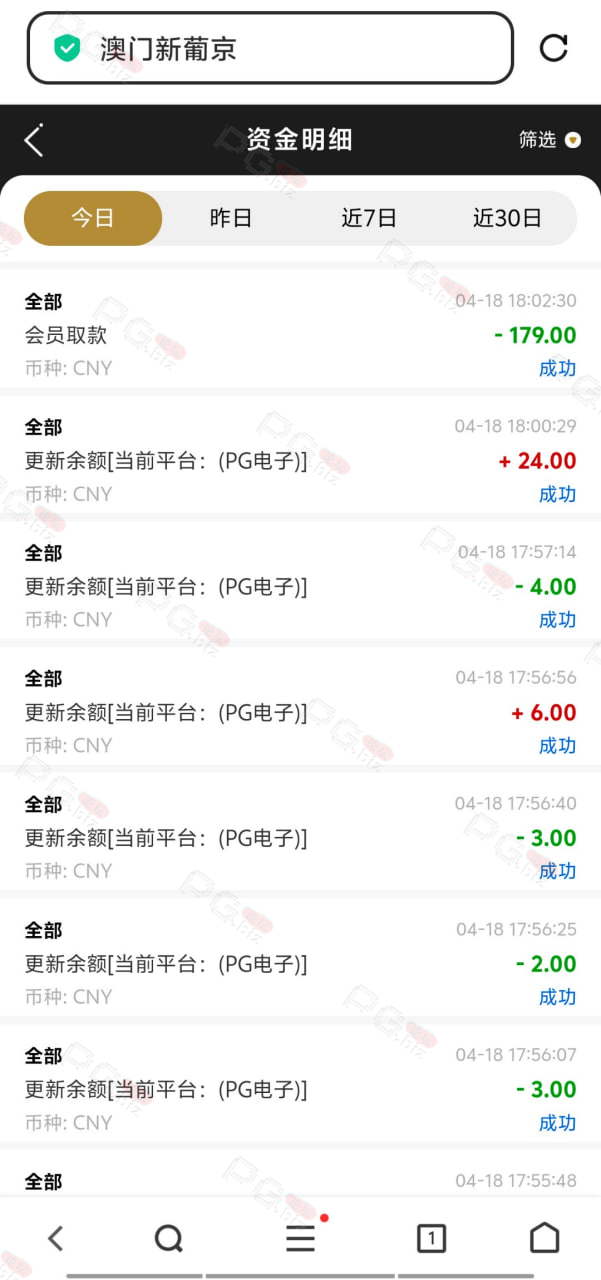View open browser tabs via the counter
The image size is (601, 1280).
[431, 1239]
